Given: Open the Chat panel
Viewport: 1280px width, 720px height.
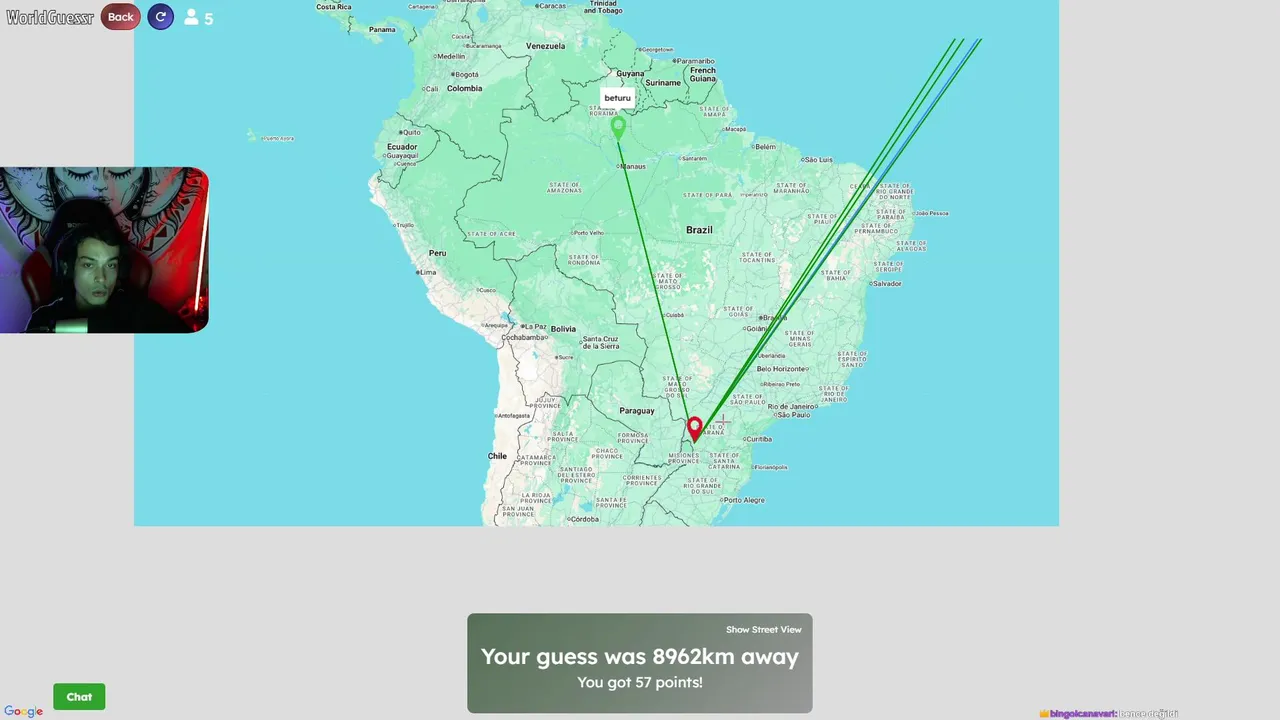Looking at the screenshot, I should click(79, 697).
